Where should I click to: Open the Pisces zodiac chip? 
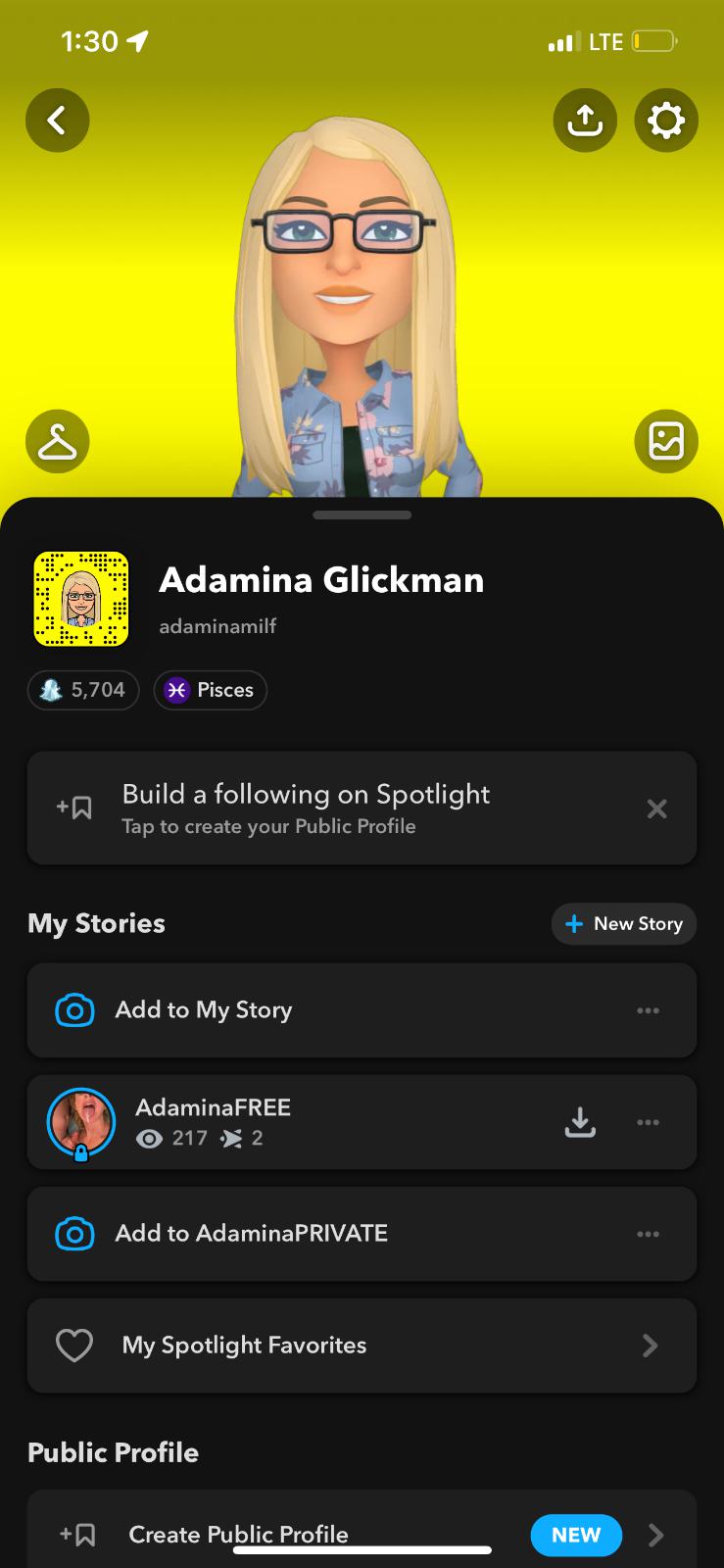tap(210, 690)
